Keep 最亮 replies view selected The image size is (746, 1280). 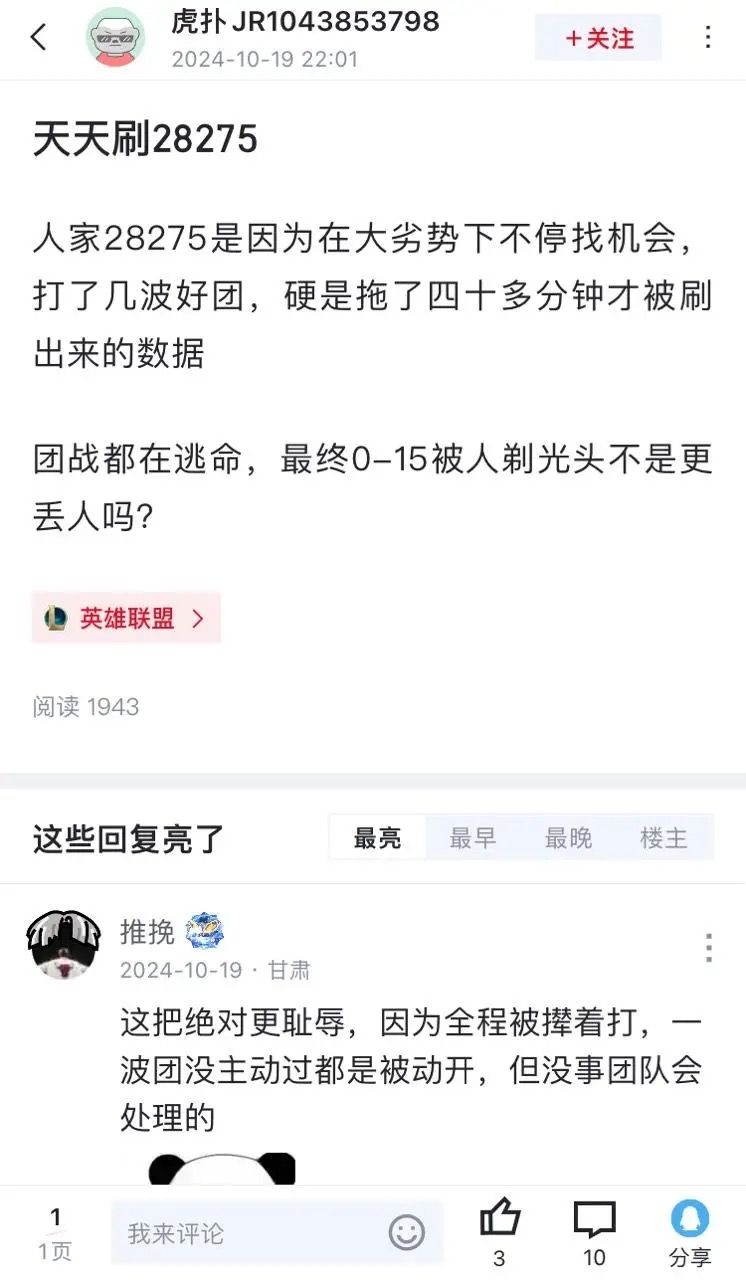tap(378, 838)
